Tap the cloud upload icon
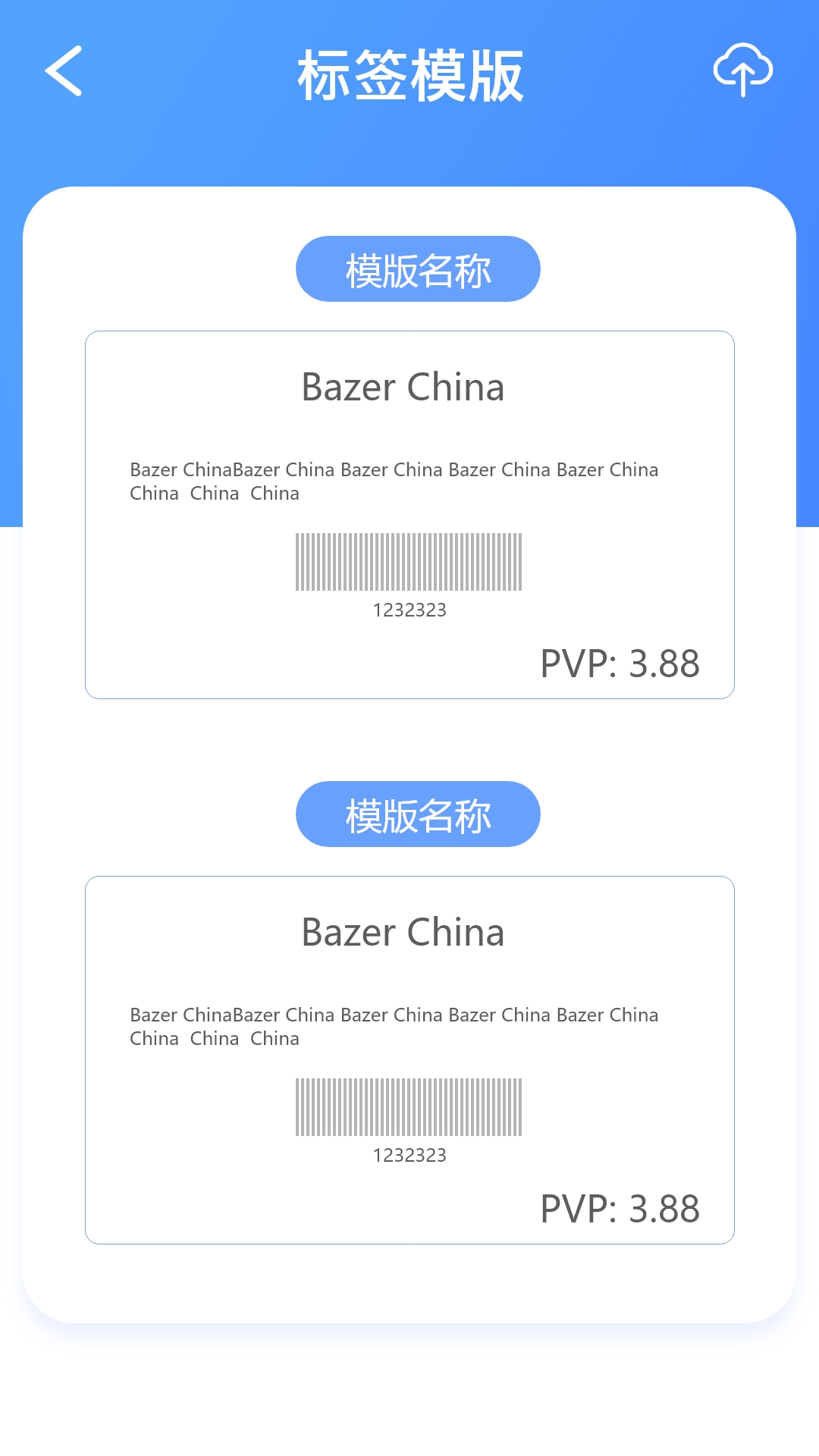 (742, 70)
